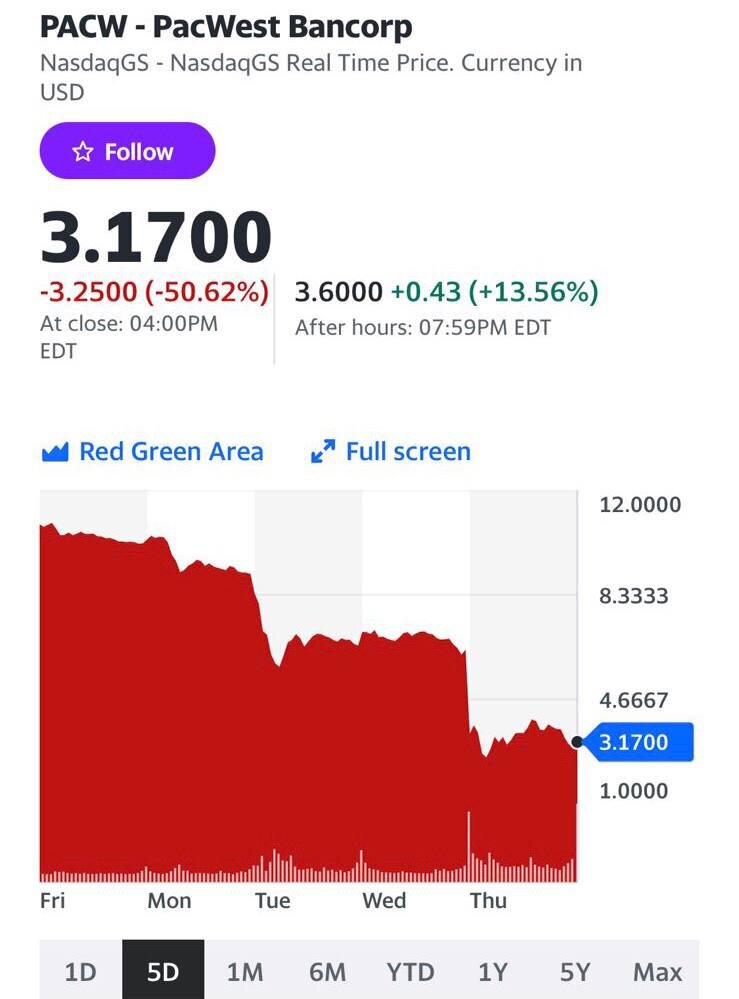The image size is (739, 999).
Task: Select the 5Y chart range
Action: tap(575, 972)
